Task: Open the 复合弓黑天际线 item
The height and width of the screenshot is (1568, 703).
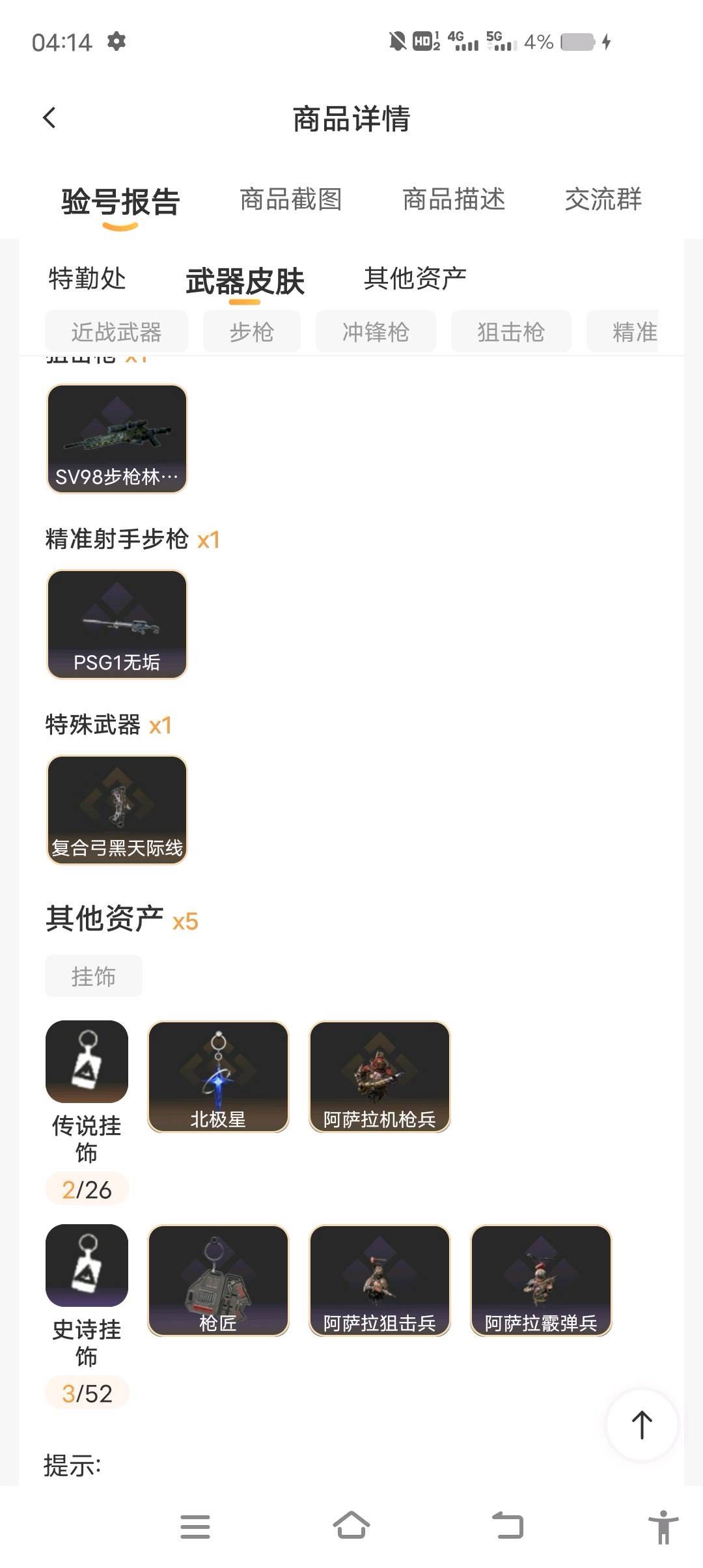Action: tap(117, 810)
